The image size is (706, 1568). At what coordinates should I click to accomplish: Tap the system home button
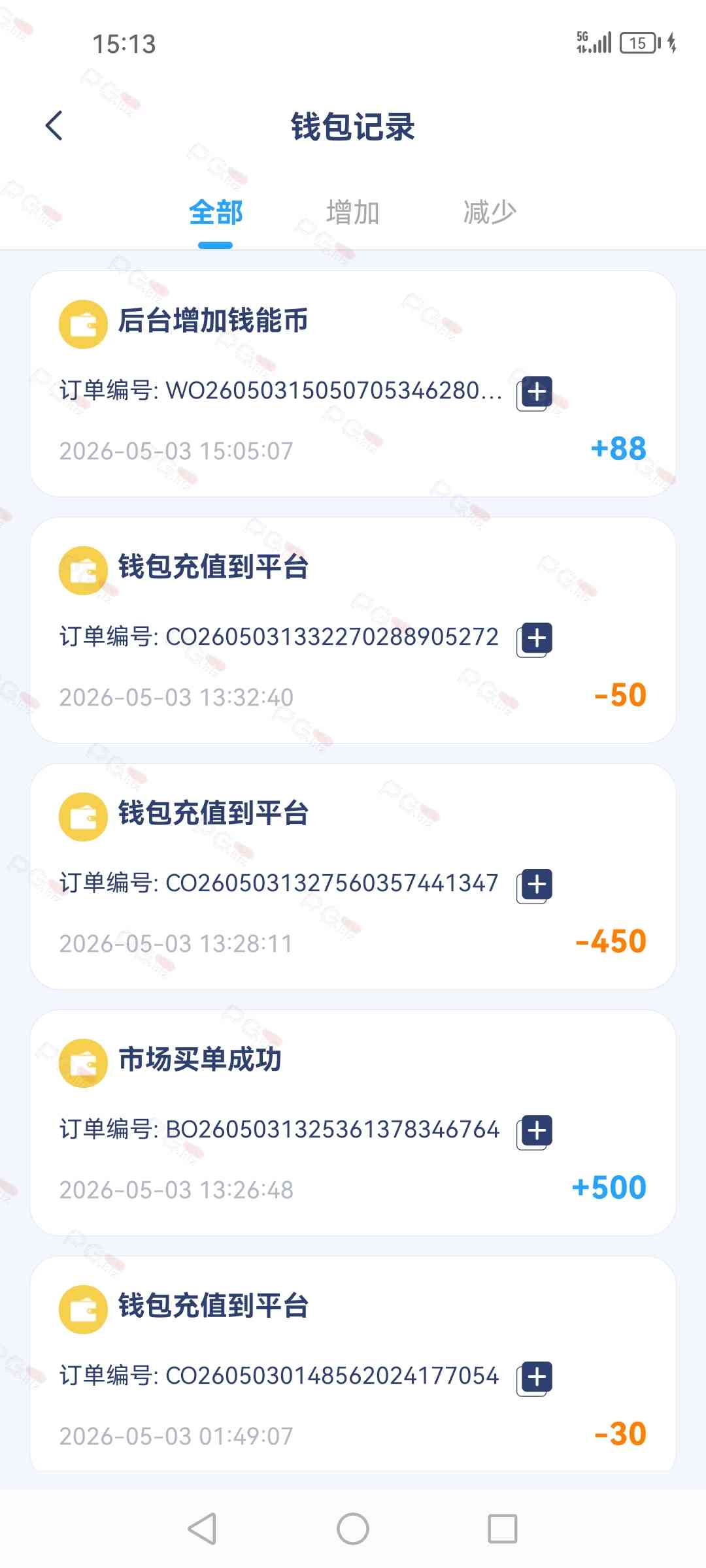click(x=353, y=1529)
